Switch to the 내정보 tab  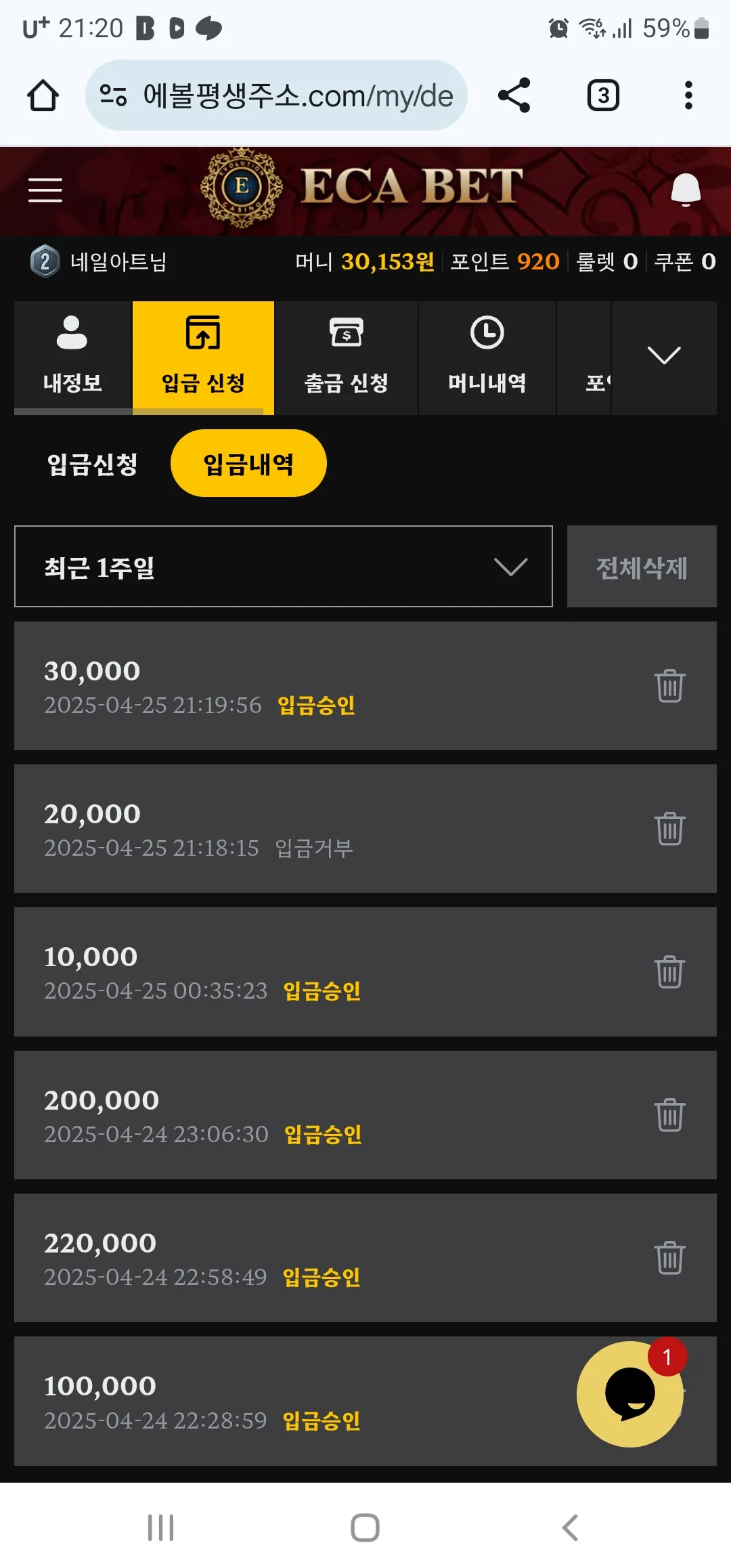pos(72,357)
